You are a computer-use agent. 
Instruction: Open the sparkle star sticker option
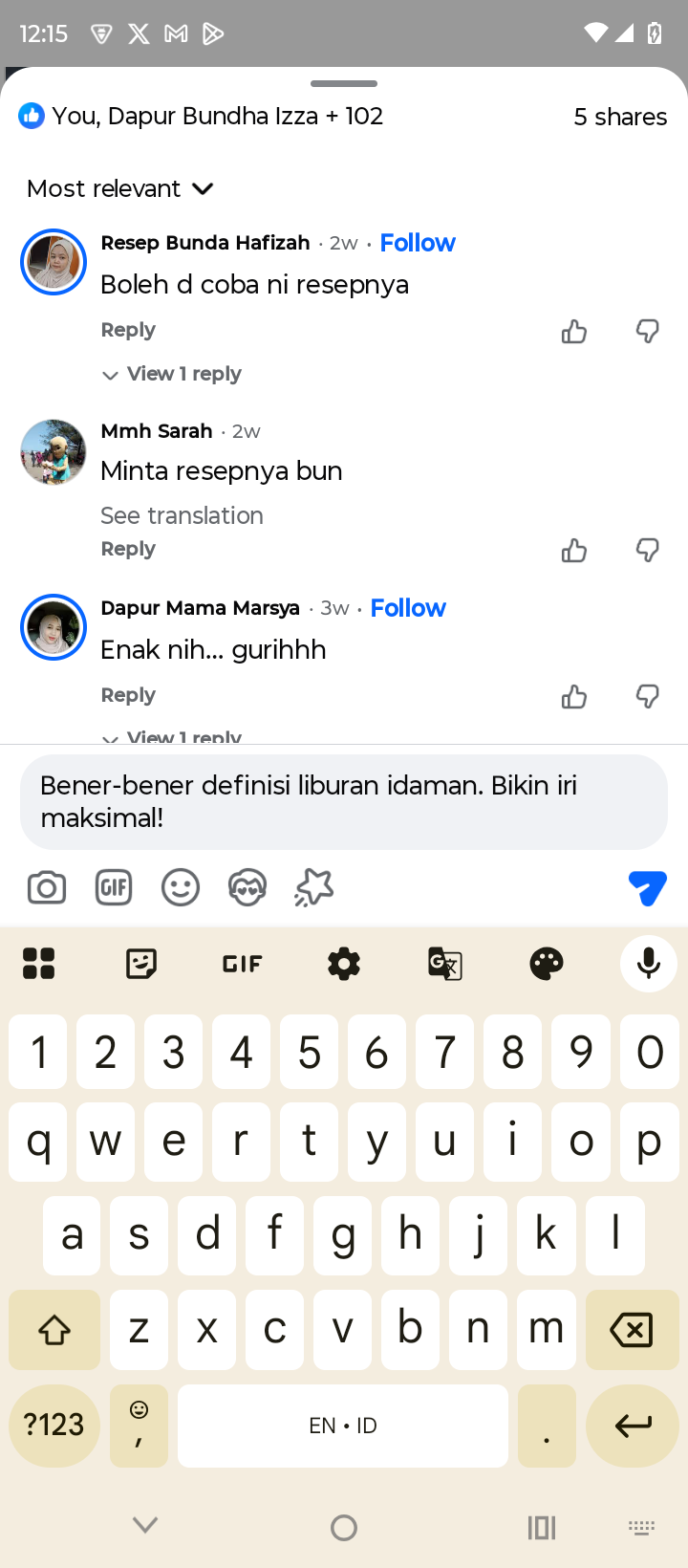314,888
